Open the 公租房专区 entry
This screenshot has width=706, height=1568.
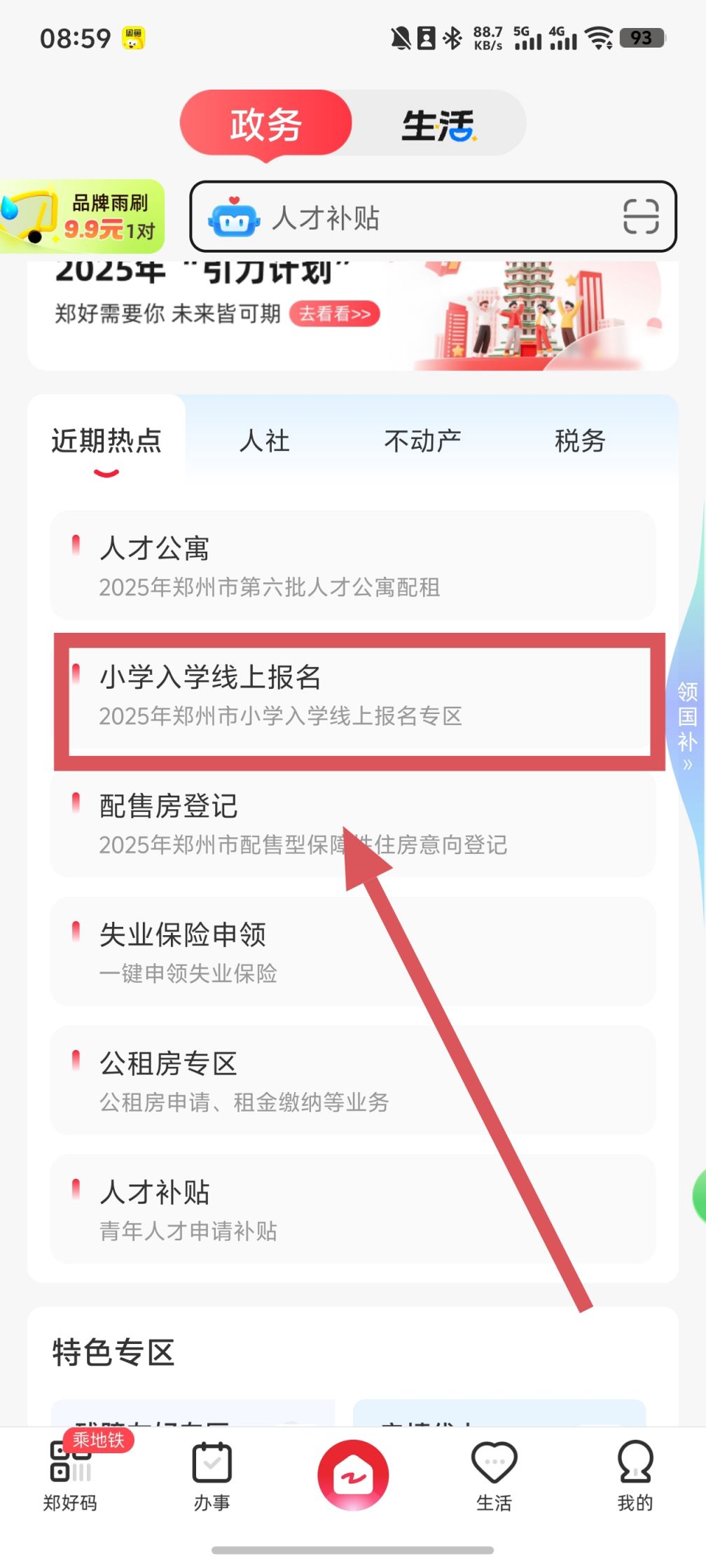pos(353,1081)
